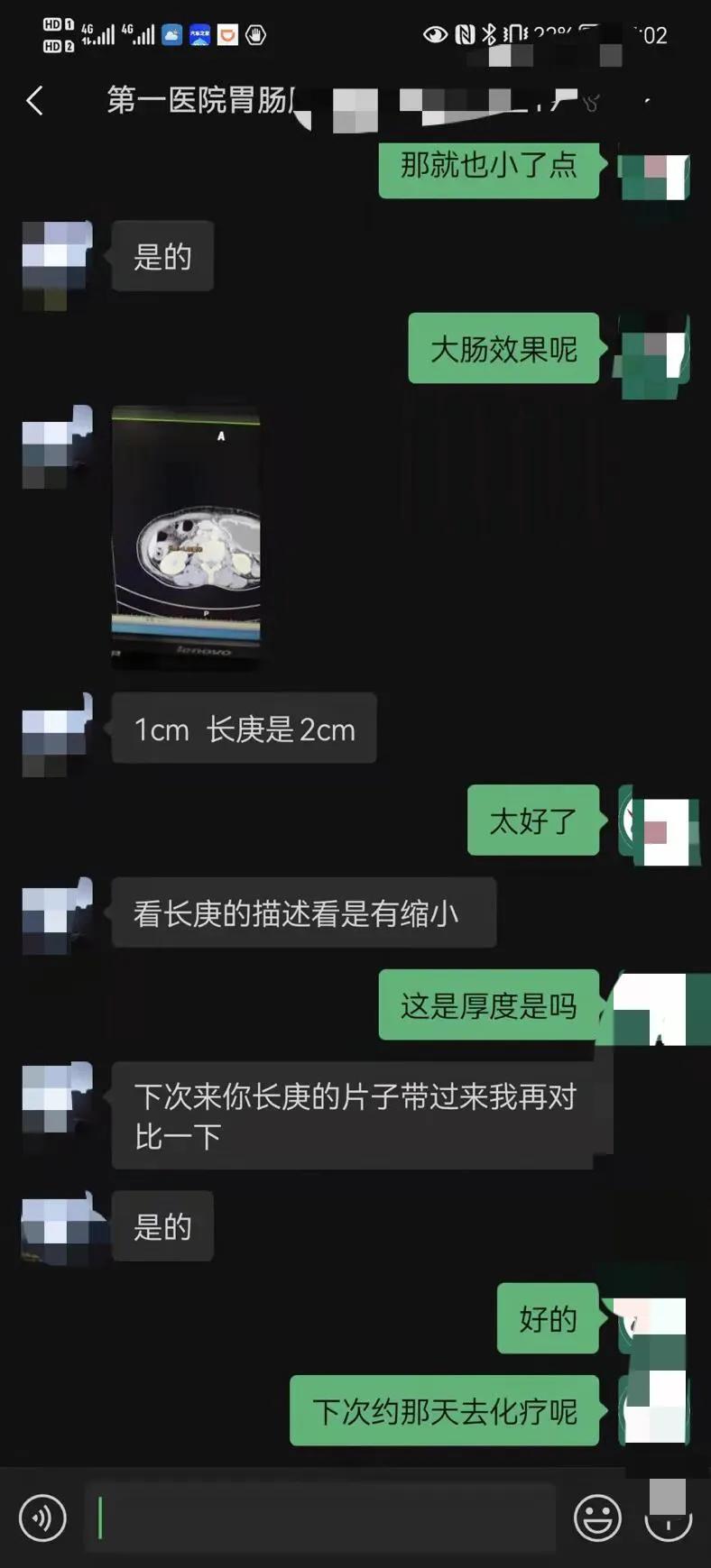The image size is (711, 1568).
Task: Tap your avatar beside the 好的 bubble
Action: (652, 1321)
